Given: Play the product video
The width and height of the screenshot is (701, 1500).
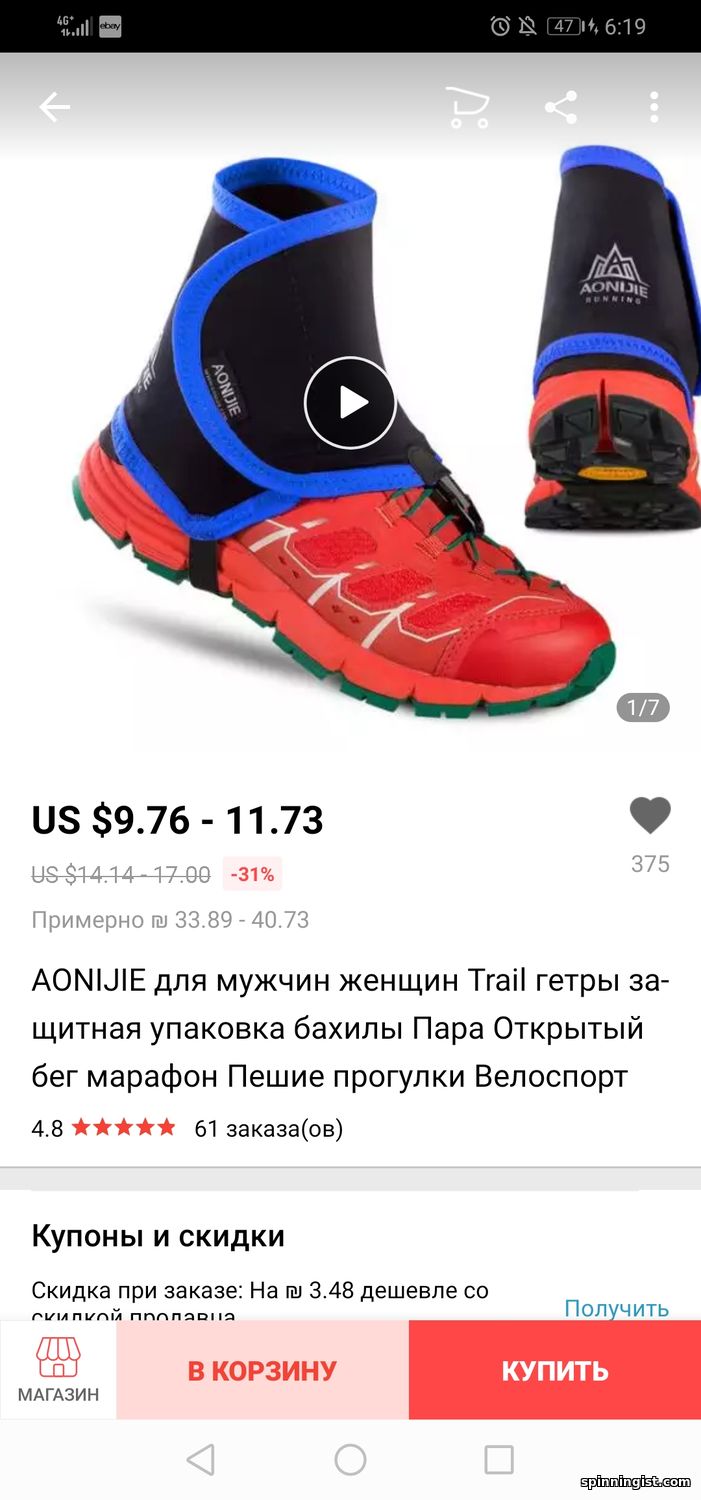Looking at the screenshot, I should (x=350, y=402).
